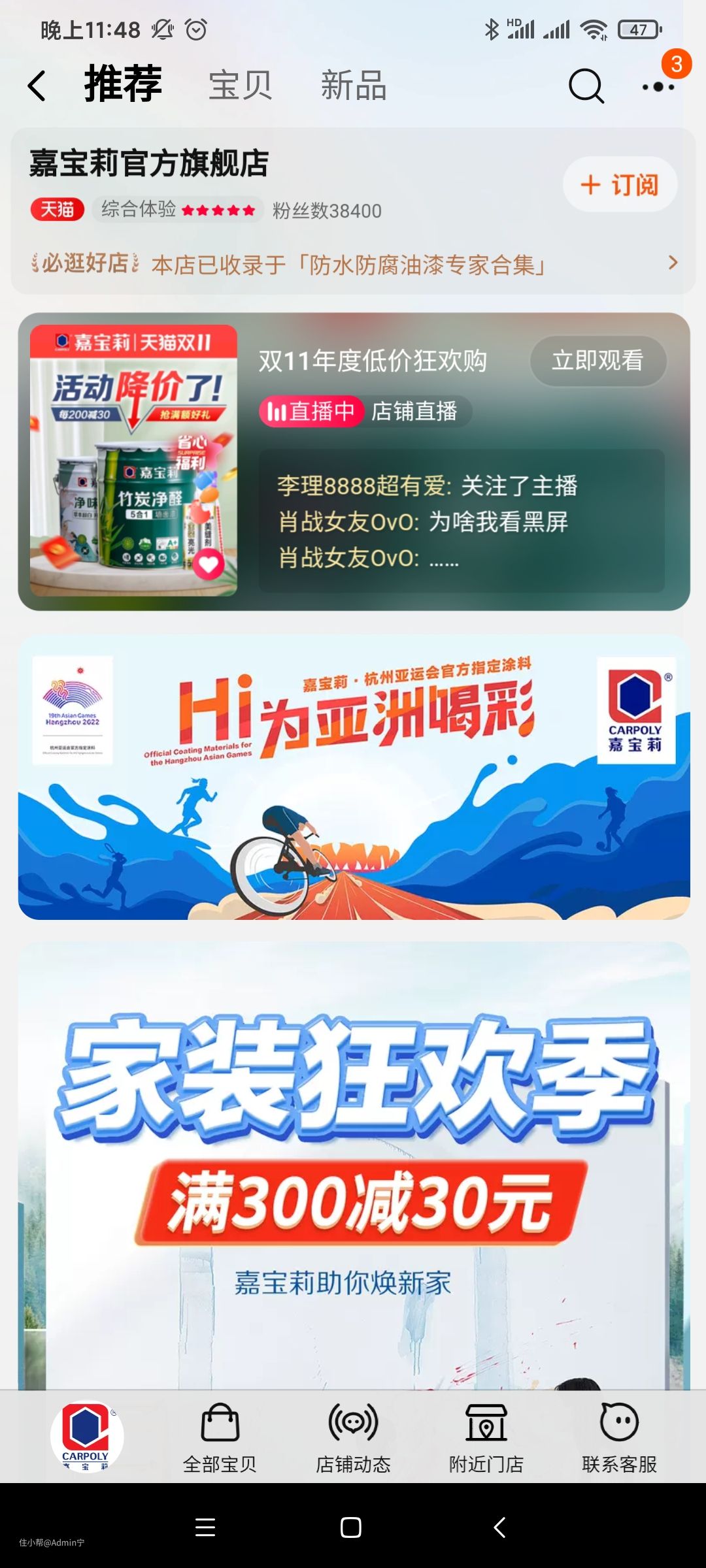Image resolution: width=706 pixels, height=1568 pixels.
Task: Subscribe to the store with 订阅
Action: click(620, 185)
